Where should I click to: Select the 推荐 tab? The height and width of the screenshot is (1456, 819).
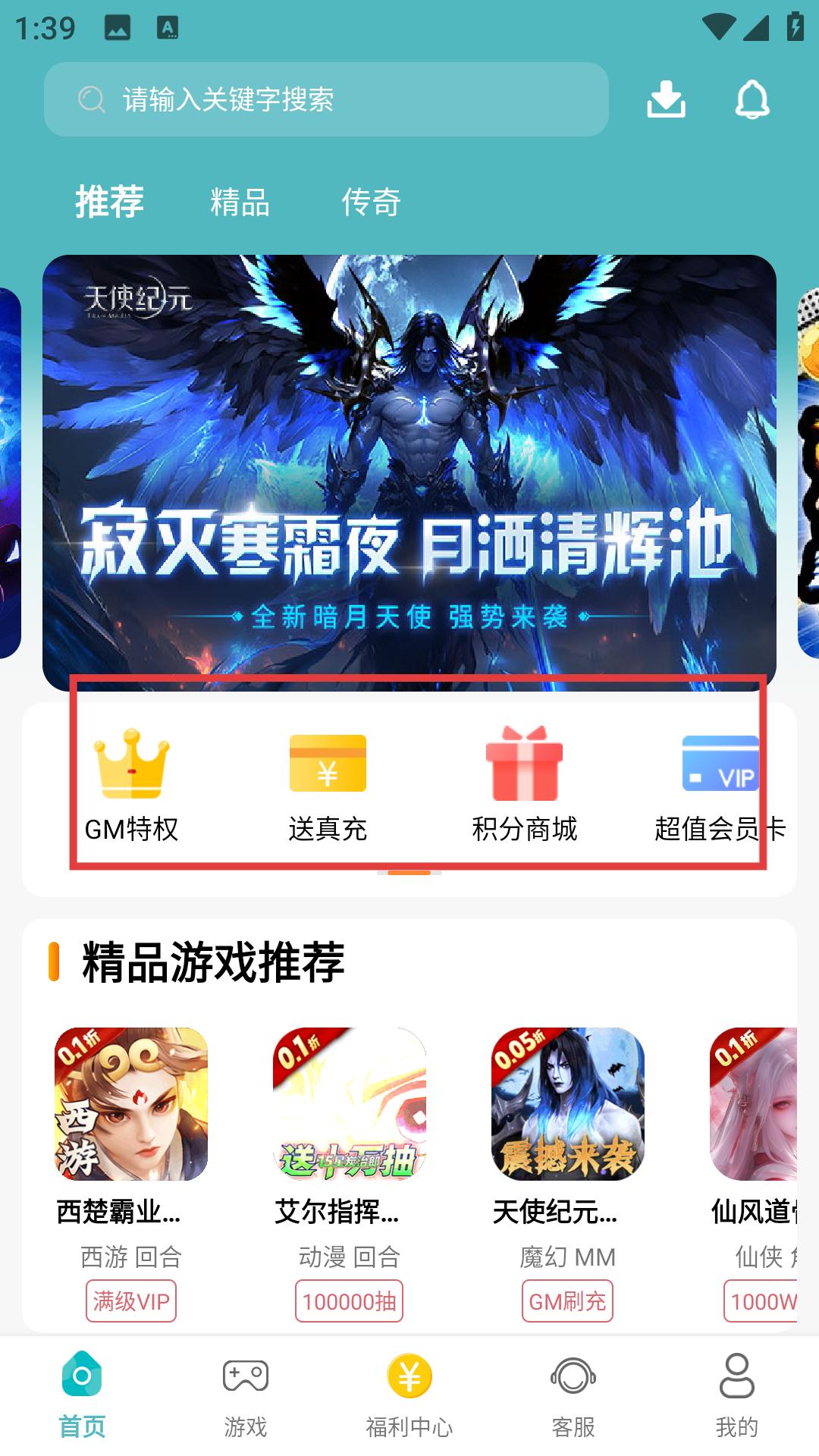(109, 202)
